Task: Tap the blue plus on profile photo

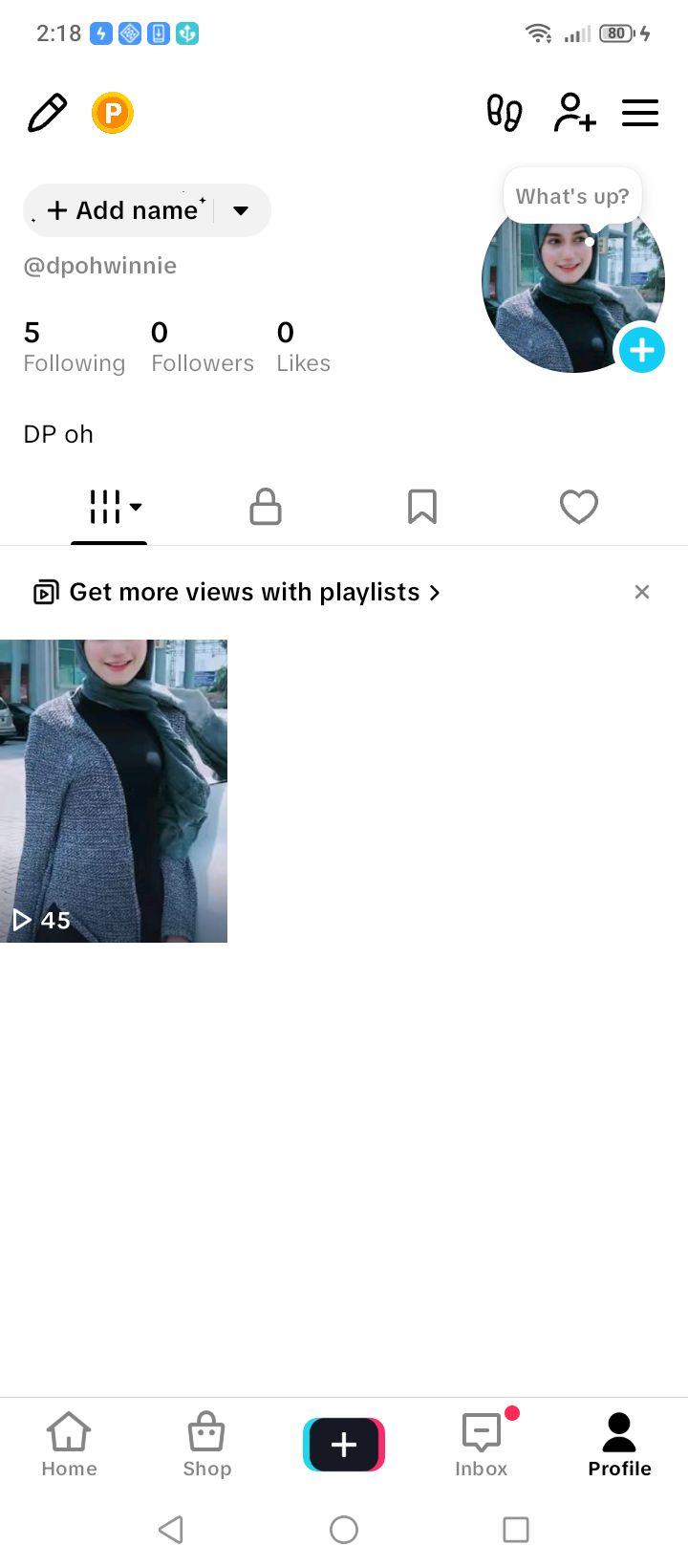Action: pos(641,350)
